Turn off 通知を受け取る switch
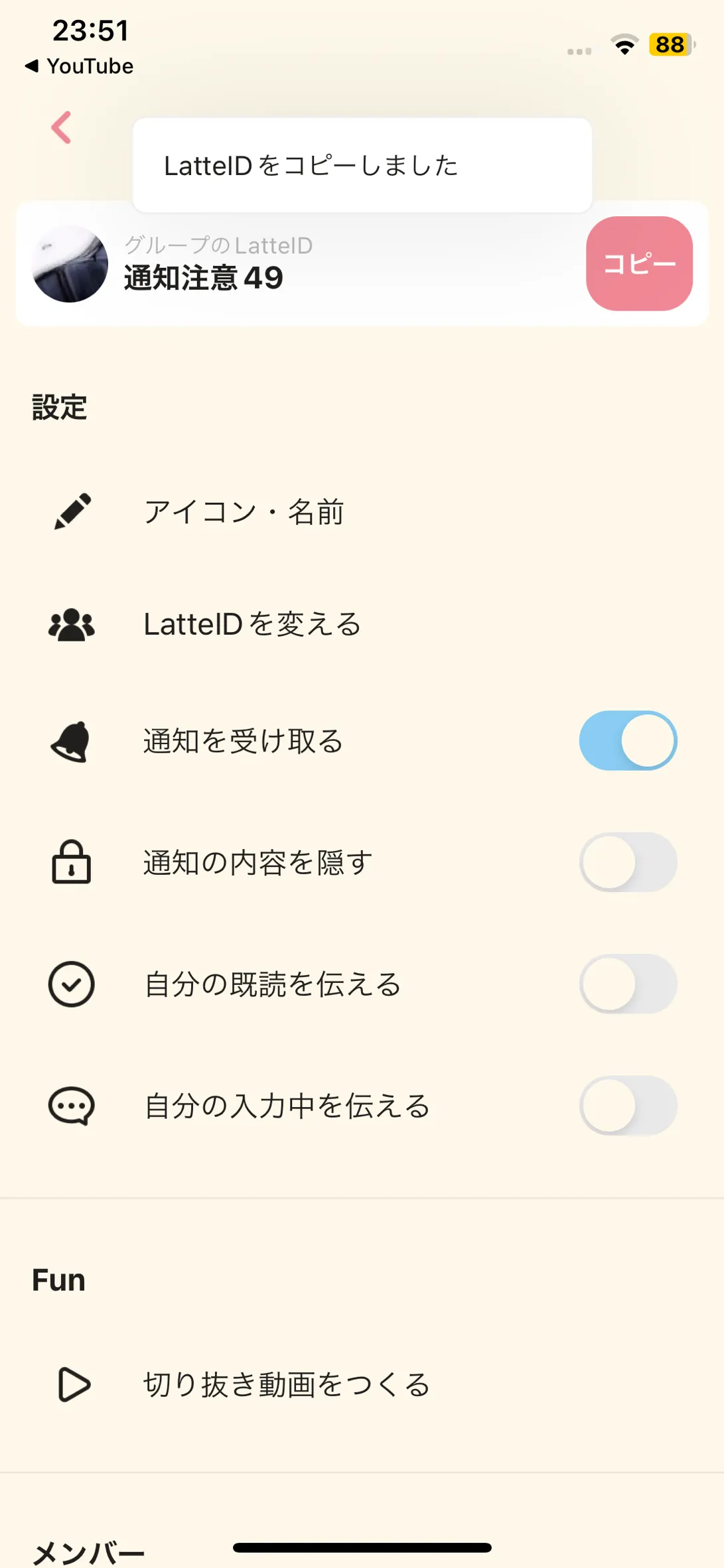 [628, 741]
